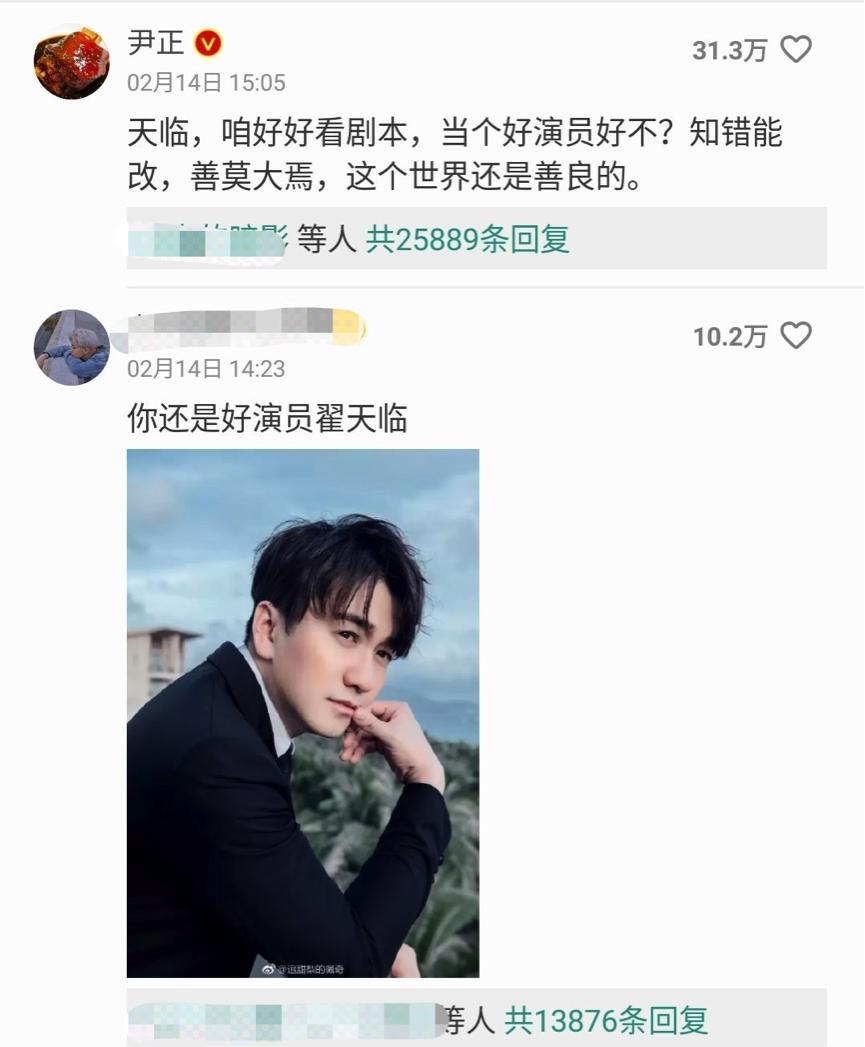The image size is (865, 1047).
Task: Like 尹正's comment
Action: [x=796, y=50]
